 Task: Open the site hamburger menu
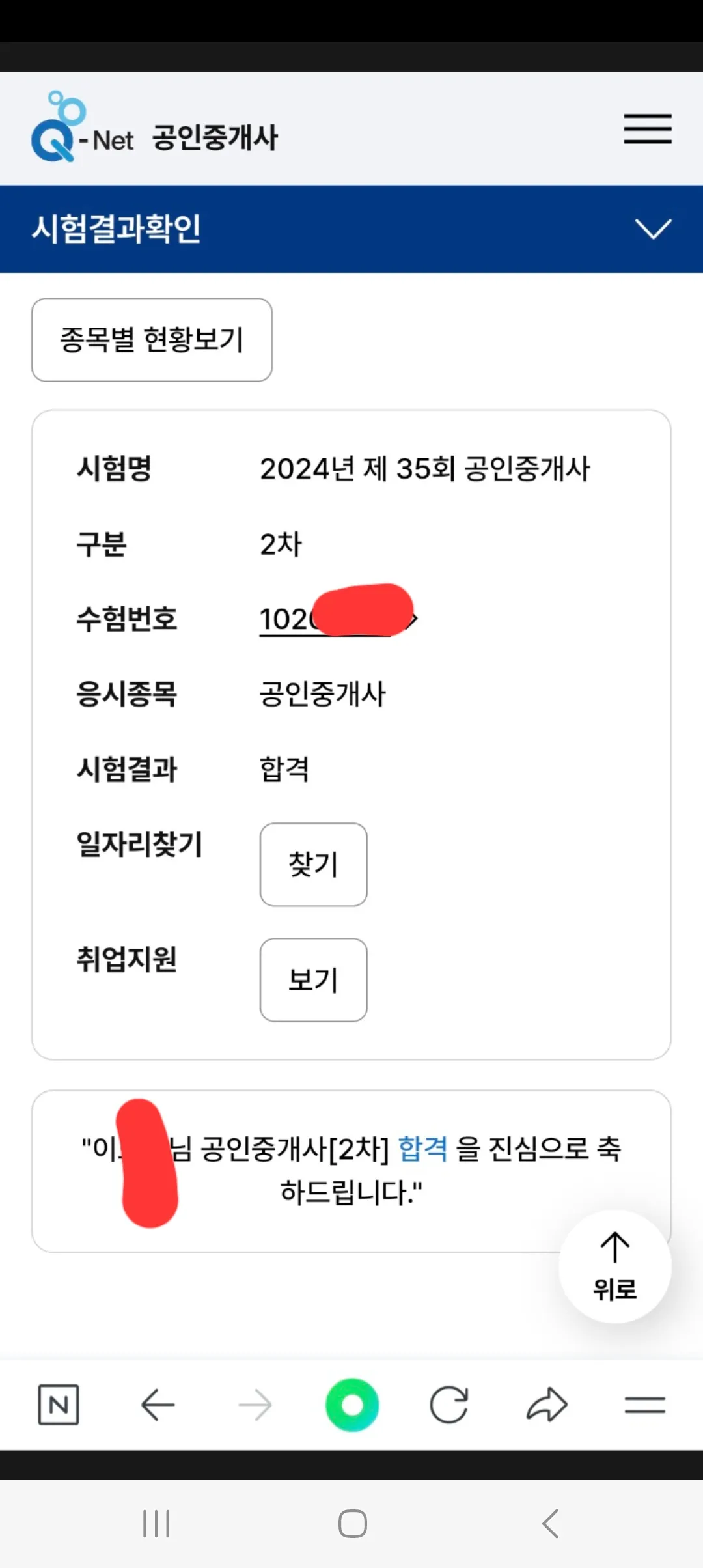[x=647, y=129]
